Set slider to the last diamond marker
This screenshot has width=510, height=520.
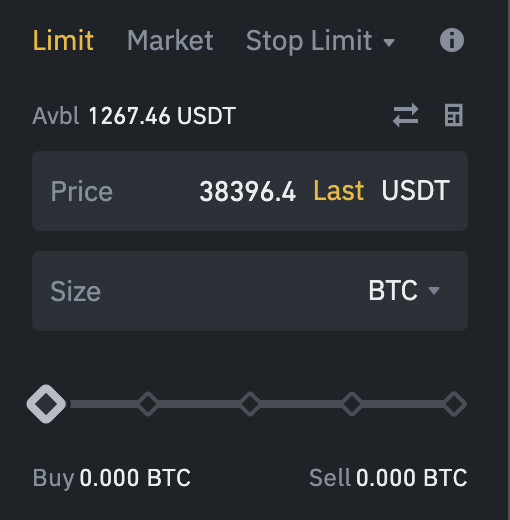tap(454, 404)
